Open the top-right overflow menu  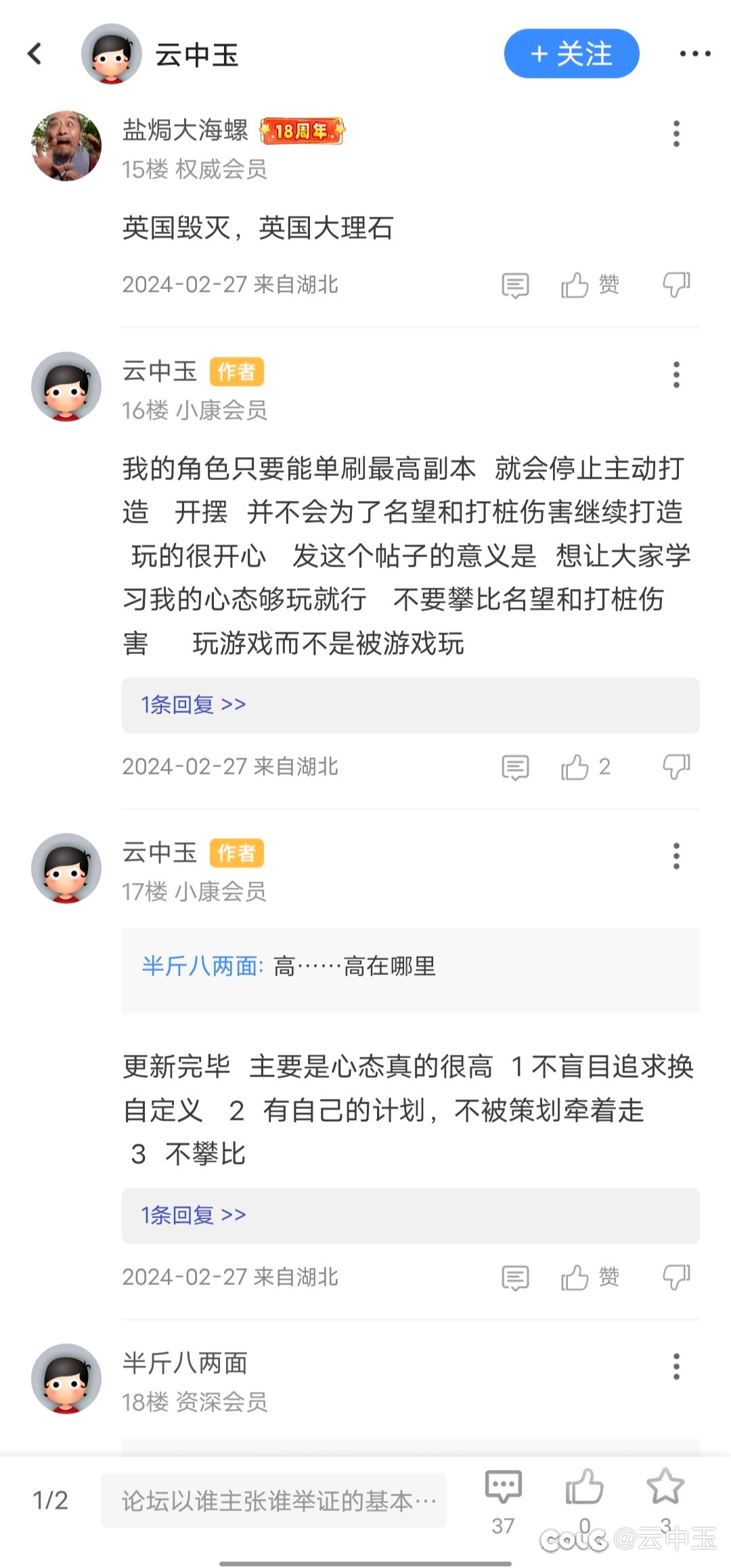pos(695,53)
